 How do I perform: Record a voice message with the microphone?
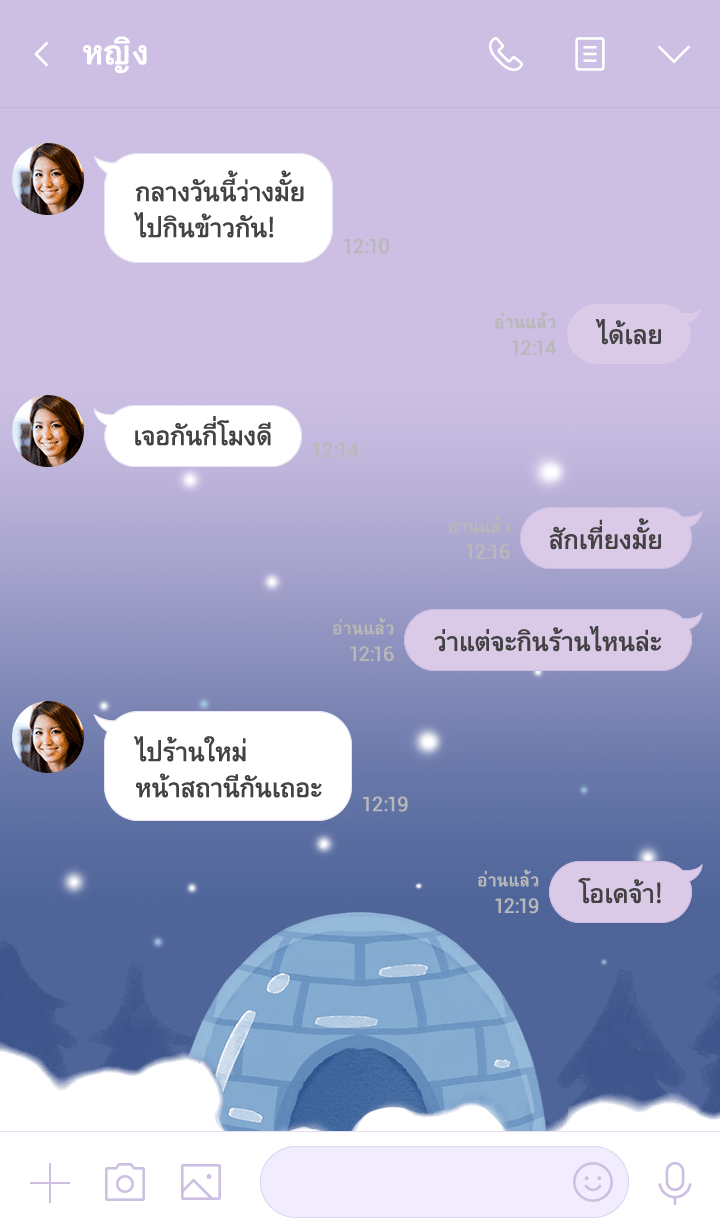coord(675,1183)
